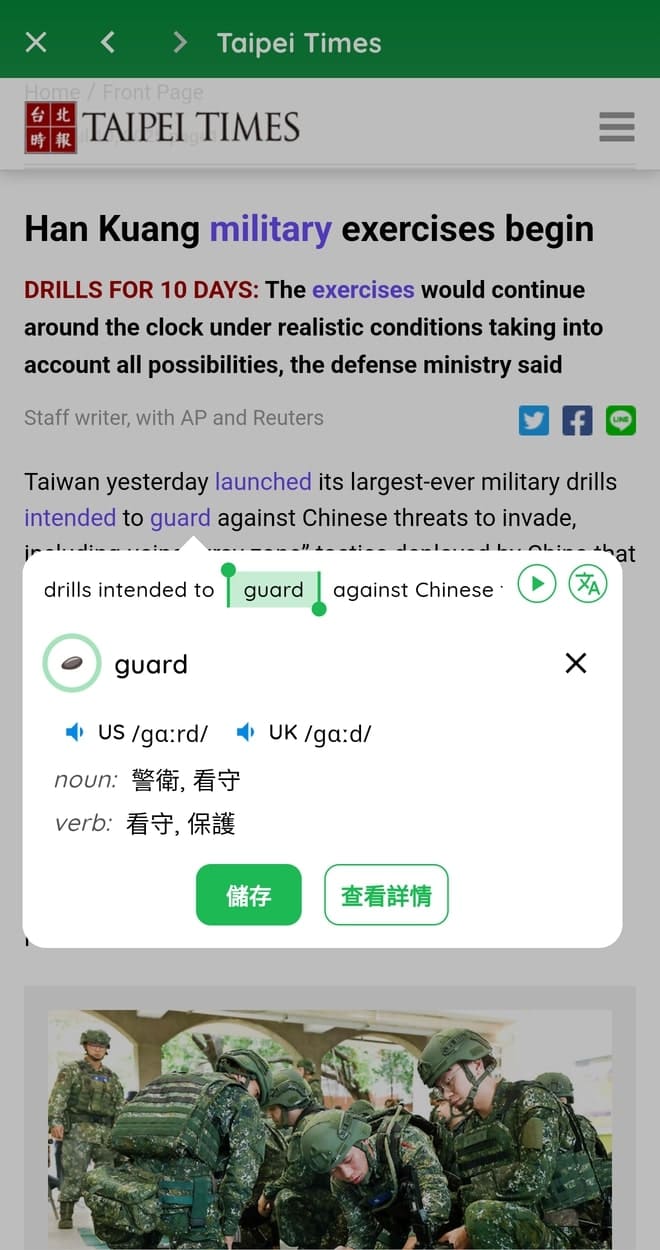Share the article via LINE
The width and height of the screenshot is (660, 1250).
tap(620, 420)
